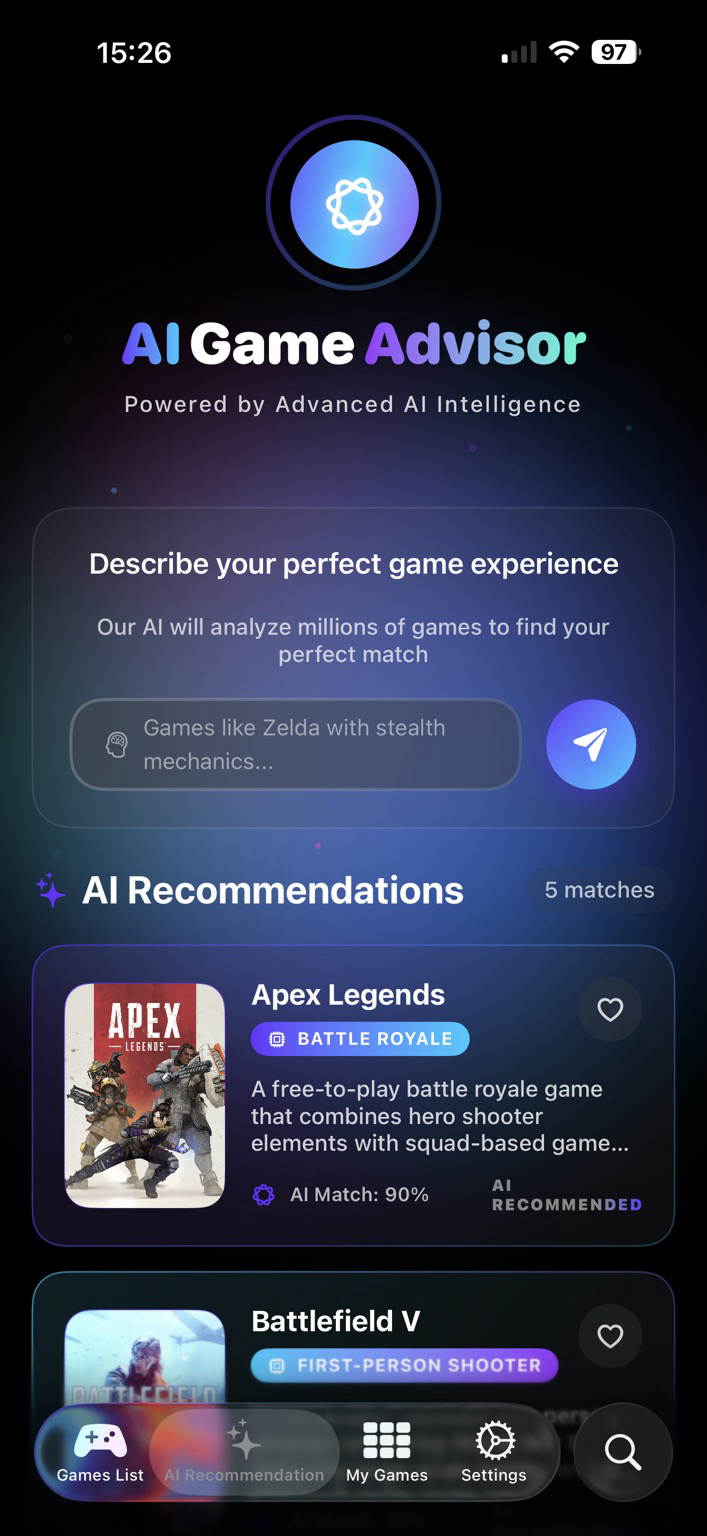Favorite Apex Legends with the heart icon
The width and height of the screenshot is (707, 1536).
[610, 1010]
